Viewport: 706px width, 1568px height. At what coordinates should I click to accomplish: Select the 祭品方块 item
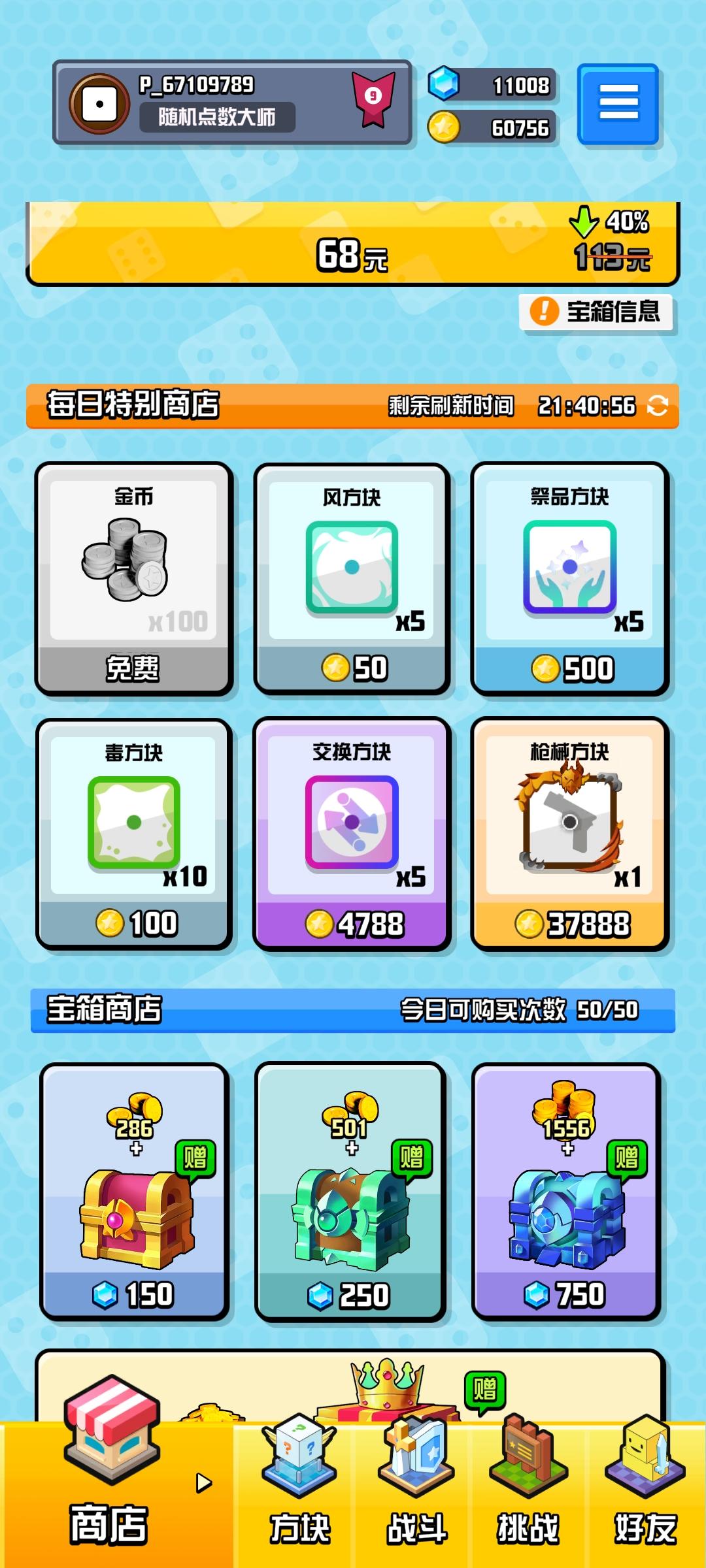pos(571,575)
